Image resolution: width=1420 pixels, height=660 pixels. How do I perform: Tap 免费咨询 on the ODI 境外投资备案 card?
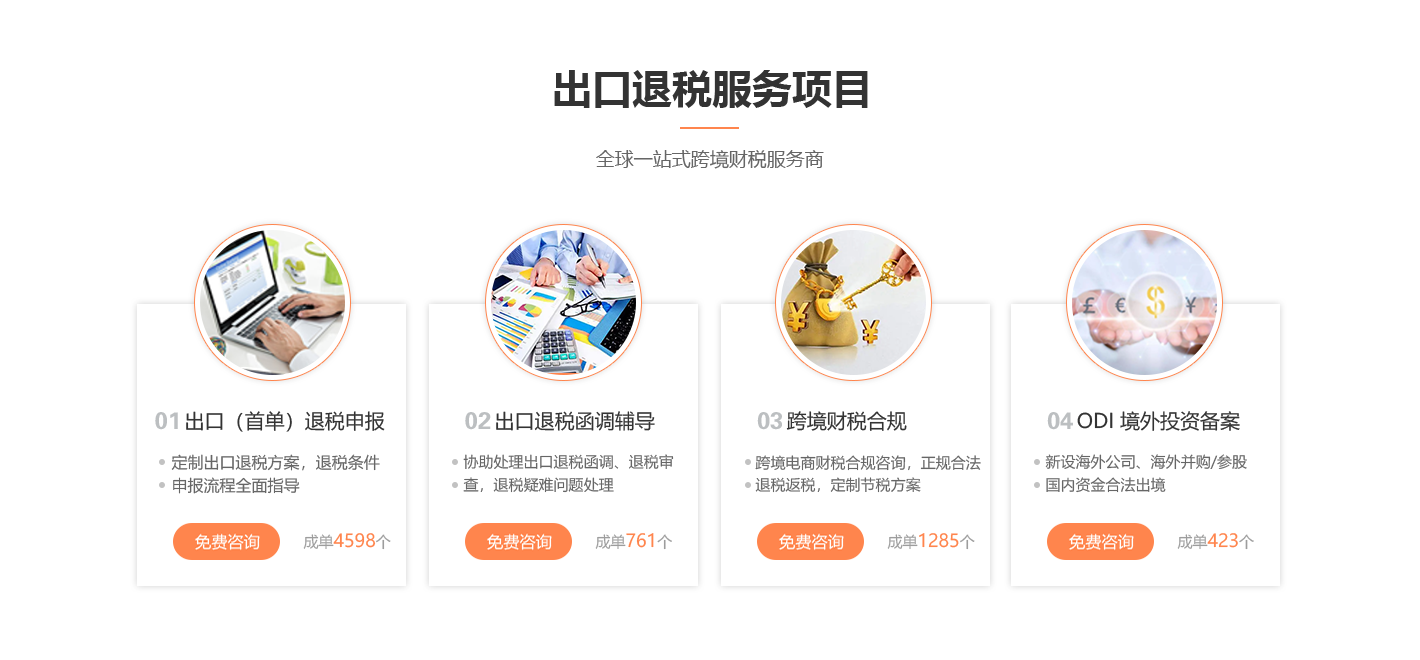click(x=1100, y=542)
